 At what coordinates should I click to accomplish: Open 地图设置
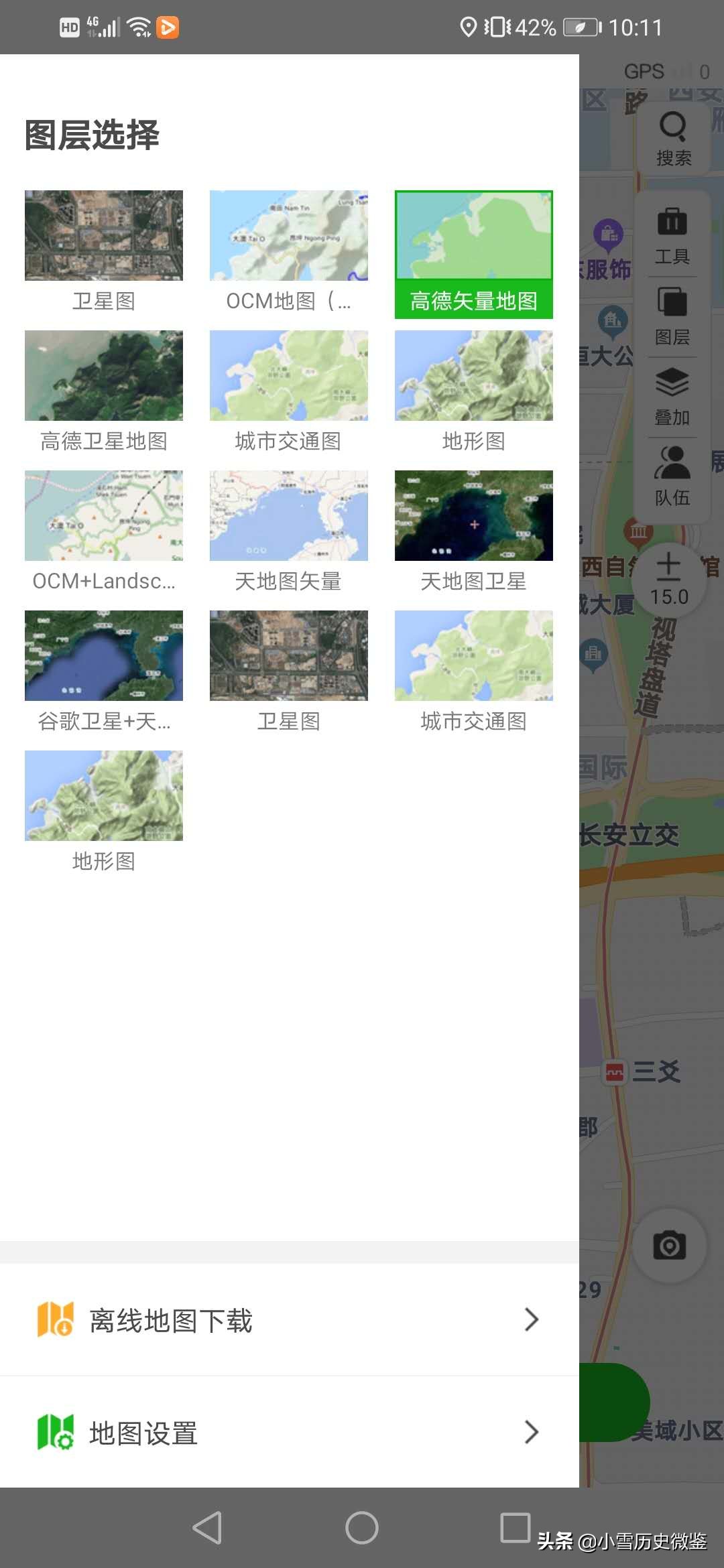(x=288, y=1433)
